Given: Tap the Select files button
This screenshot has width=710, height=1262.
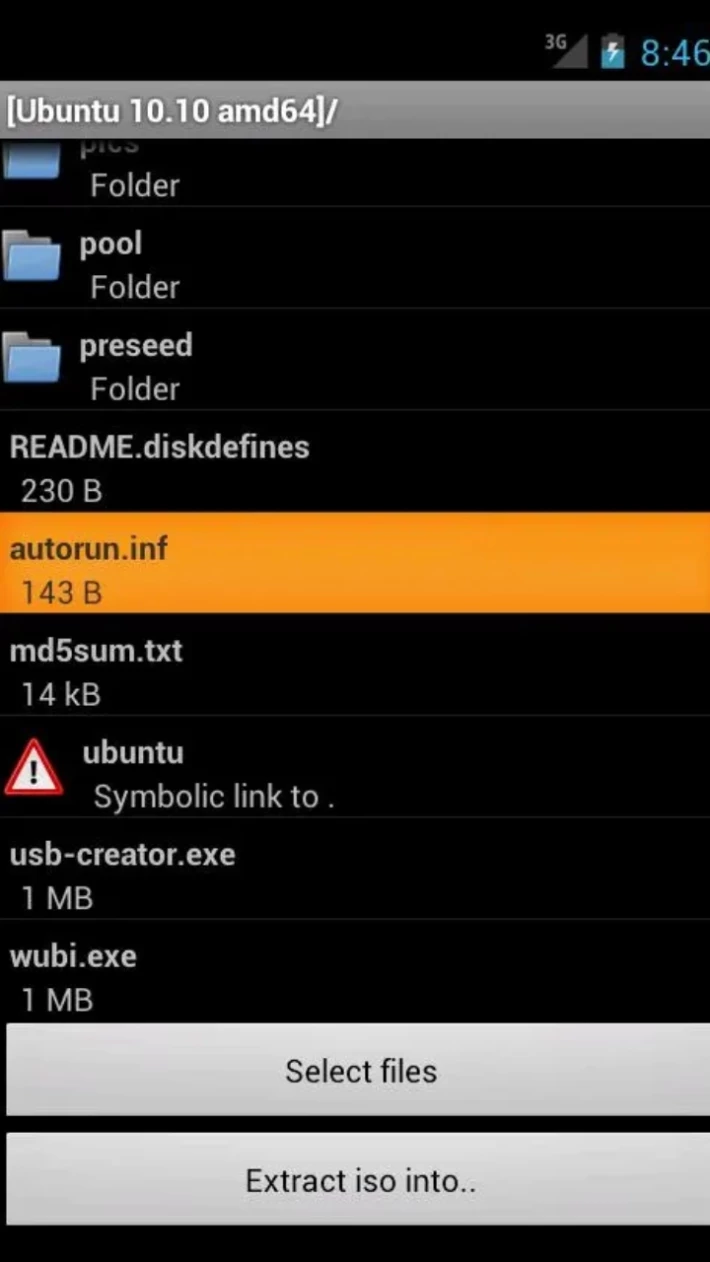Looking at the screenshot, I should pos(358,1070).
